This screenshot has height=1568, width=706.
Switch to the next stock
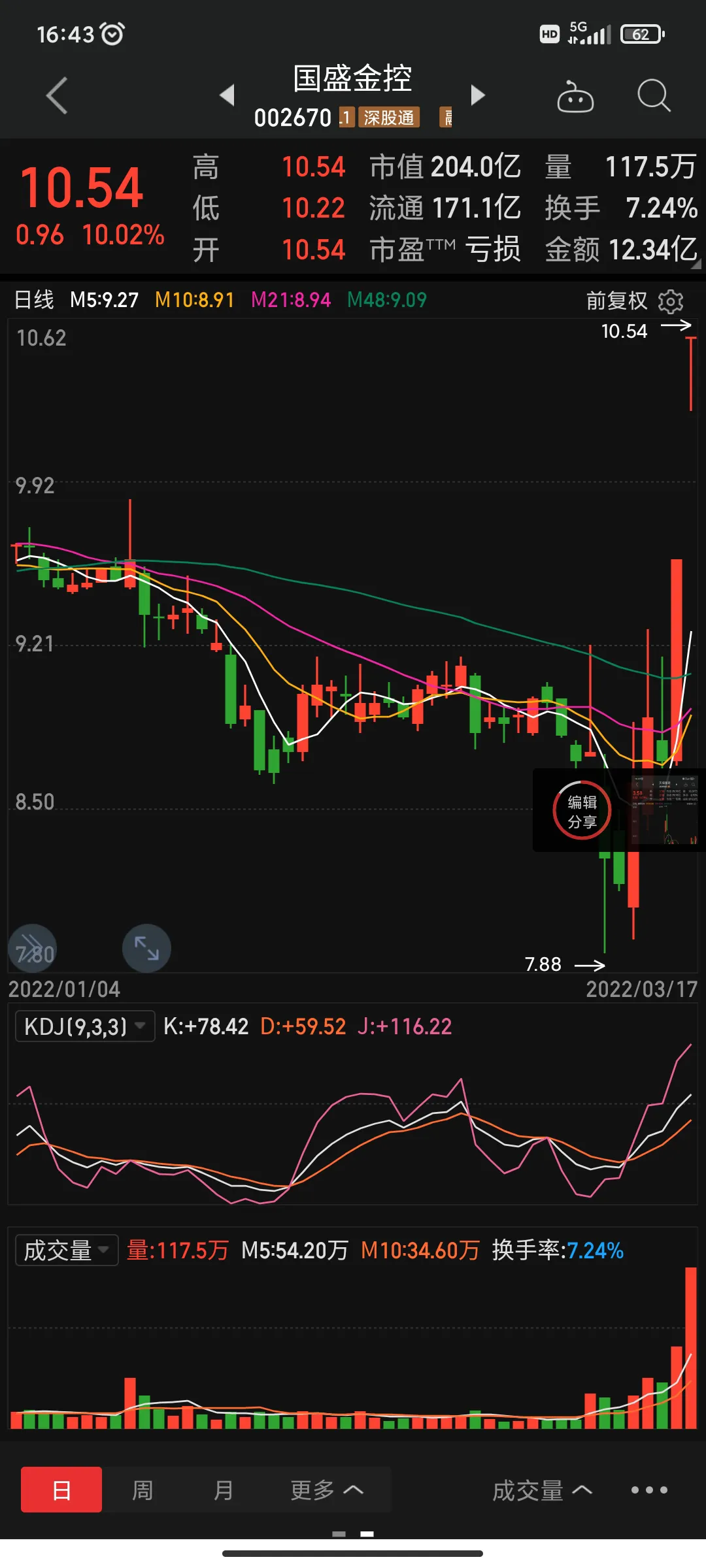tap(478, 95)
